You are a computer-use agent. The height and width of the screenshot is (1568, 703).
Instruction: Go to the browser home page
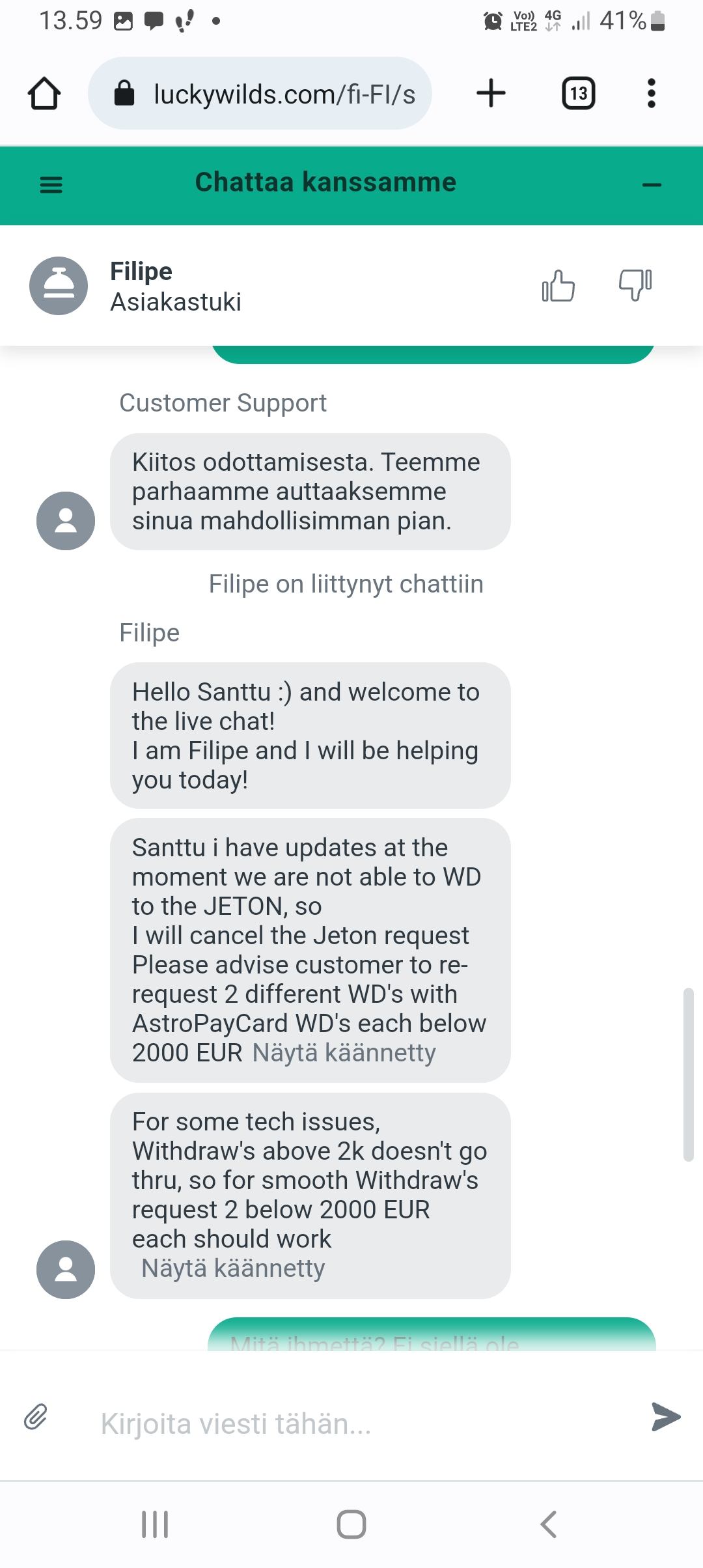[44, 93]
